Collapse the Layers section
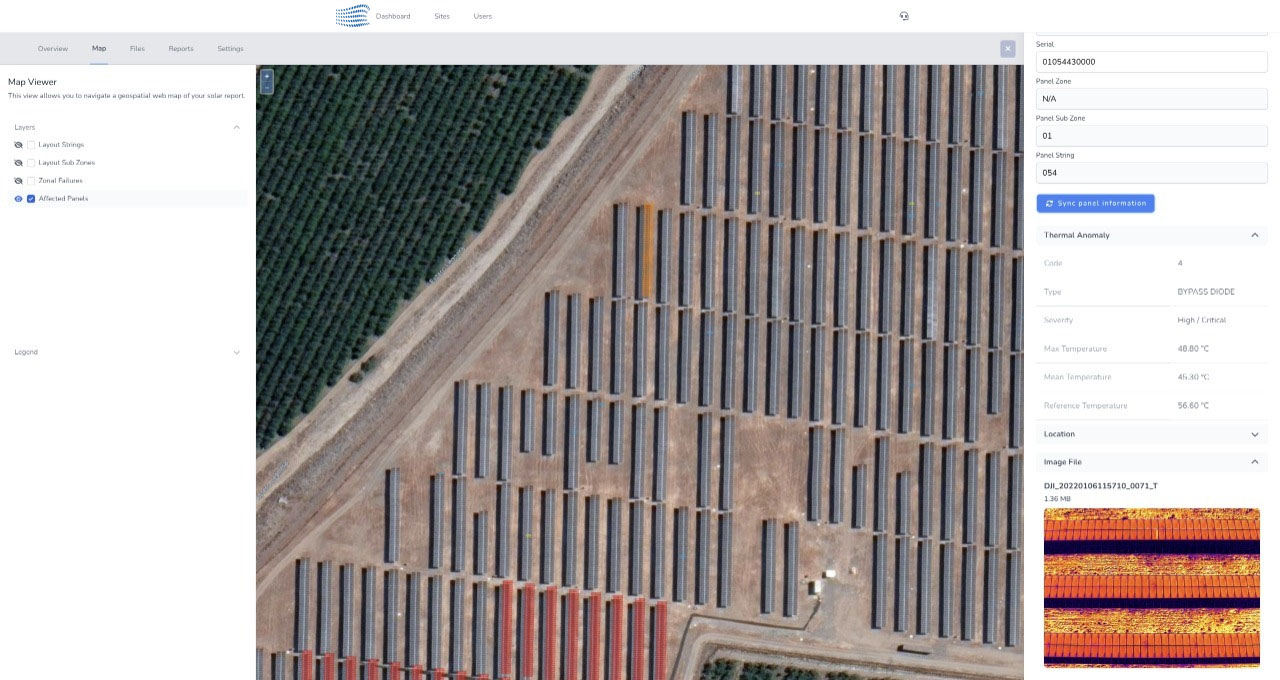Screen dimensions: 1280x680 [x=236, y=127]
